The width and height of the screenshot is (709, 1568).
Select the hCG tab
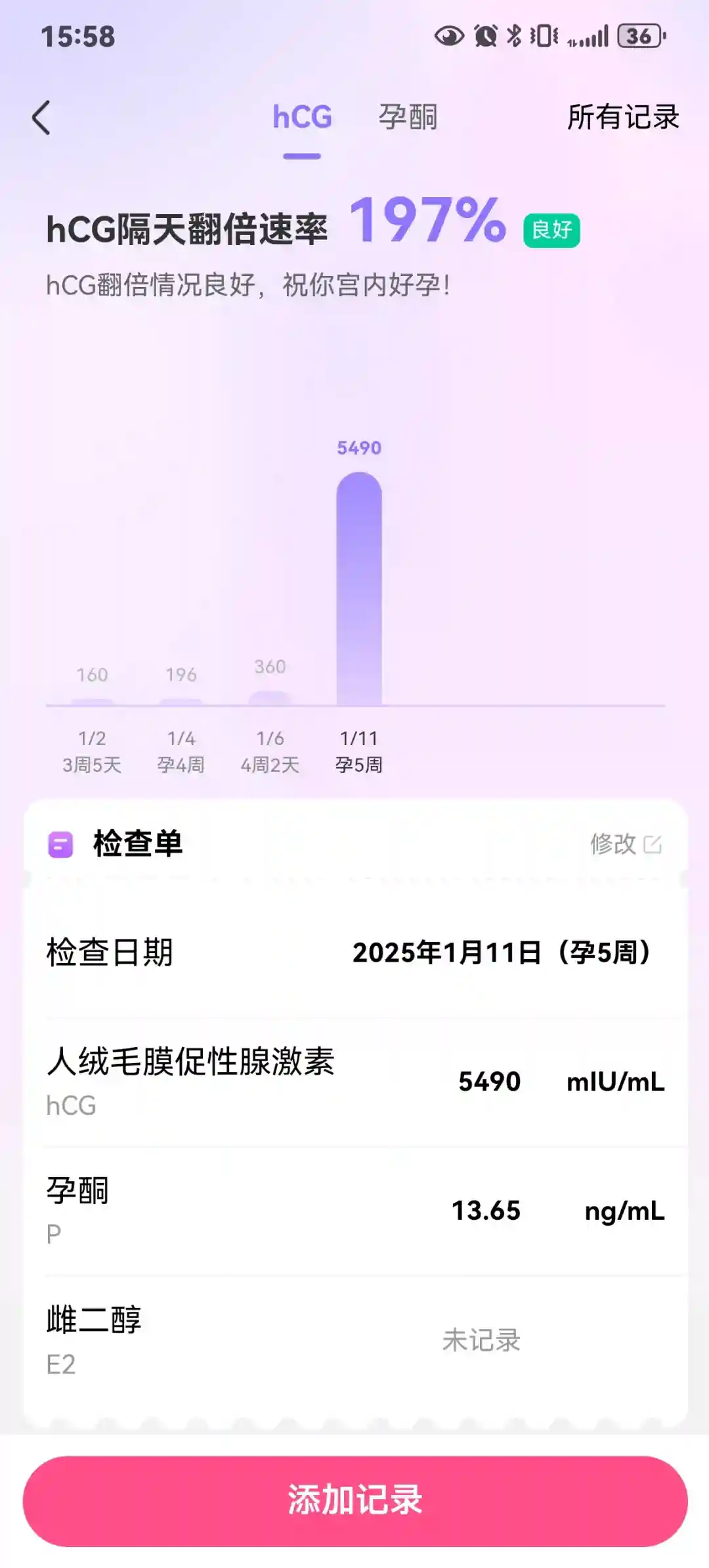302,118
